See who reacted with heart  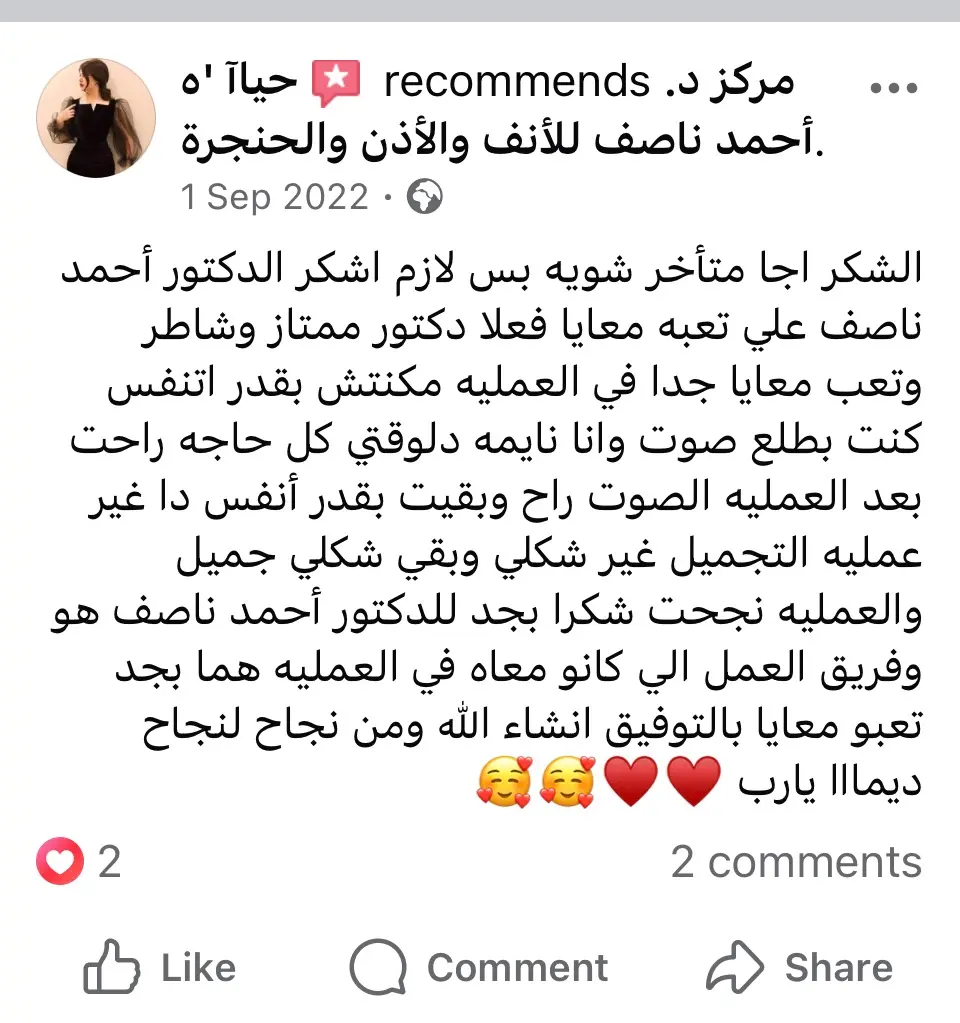click(x=78, y=862)
